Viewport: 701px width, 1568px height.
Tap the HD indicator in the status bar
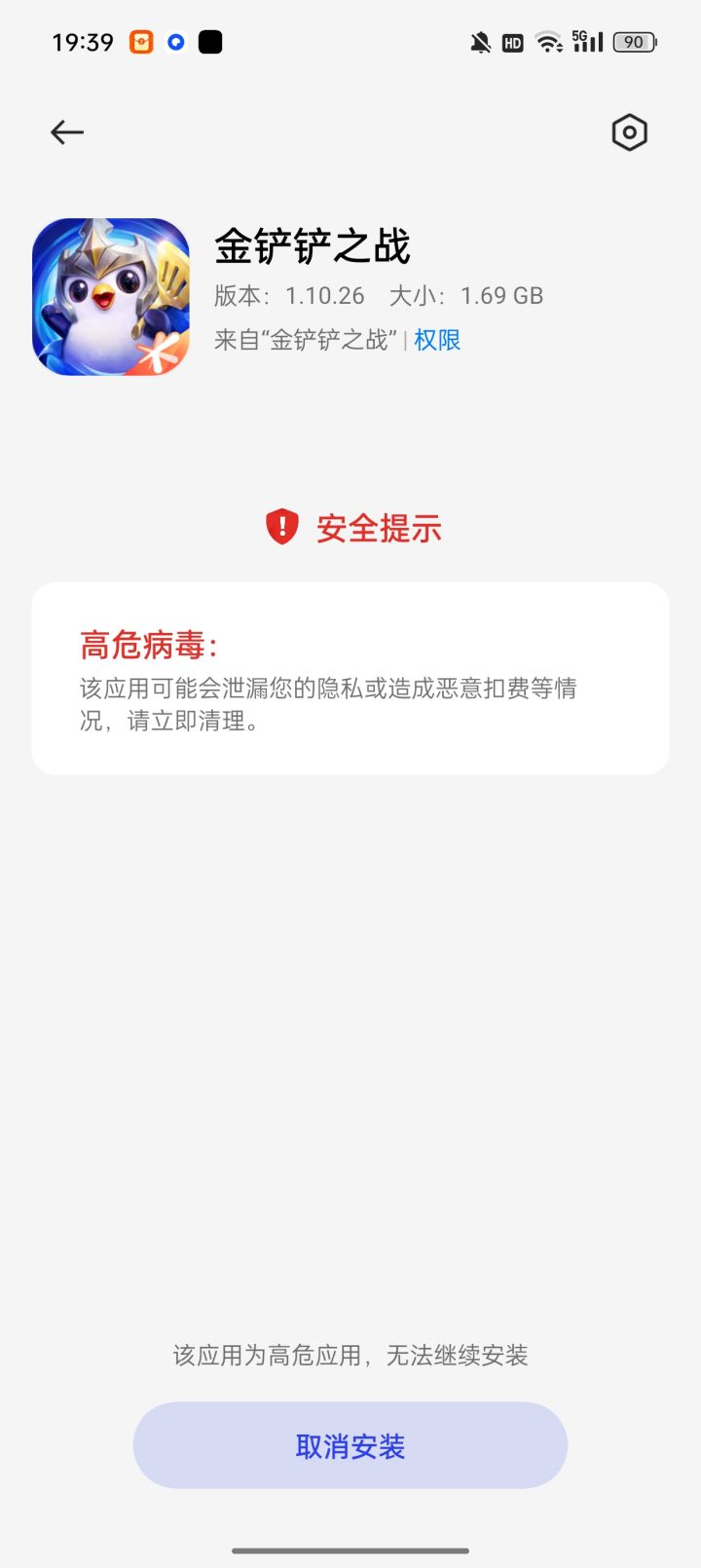512,42
